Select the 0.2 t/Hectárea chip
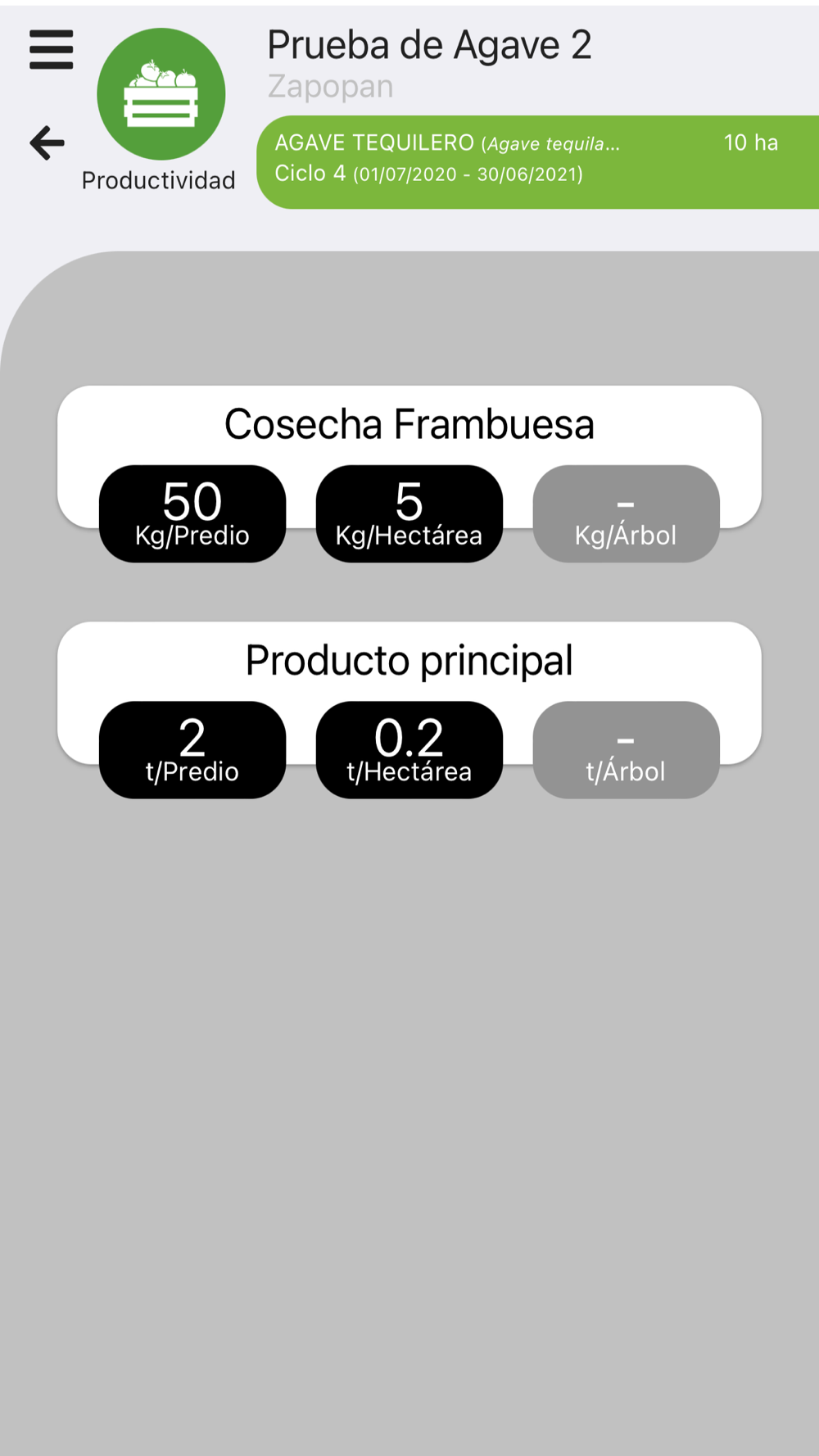 409,749
